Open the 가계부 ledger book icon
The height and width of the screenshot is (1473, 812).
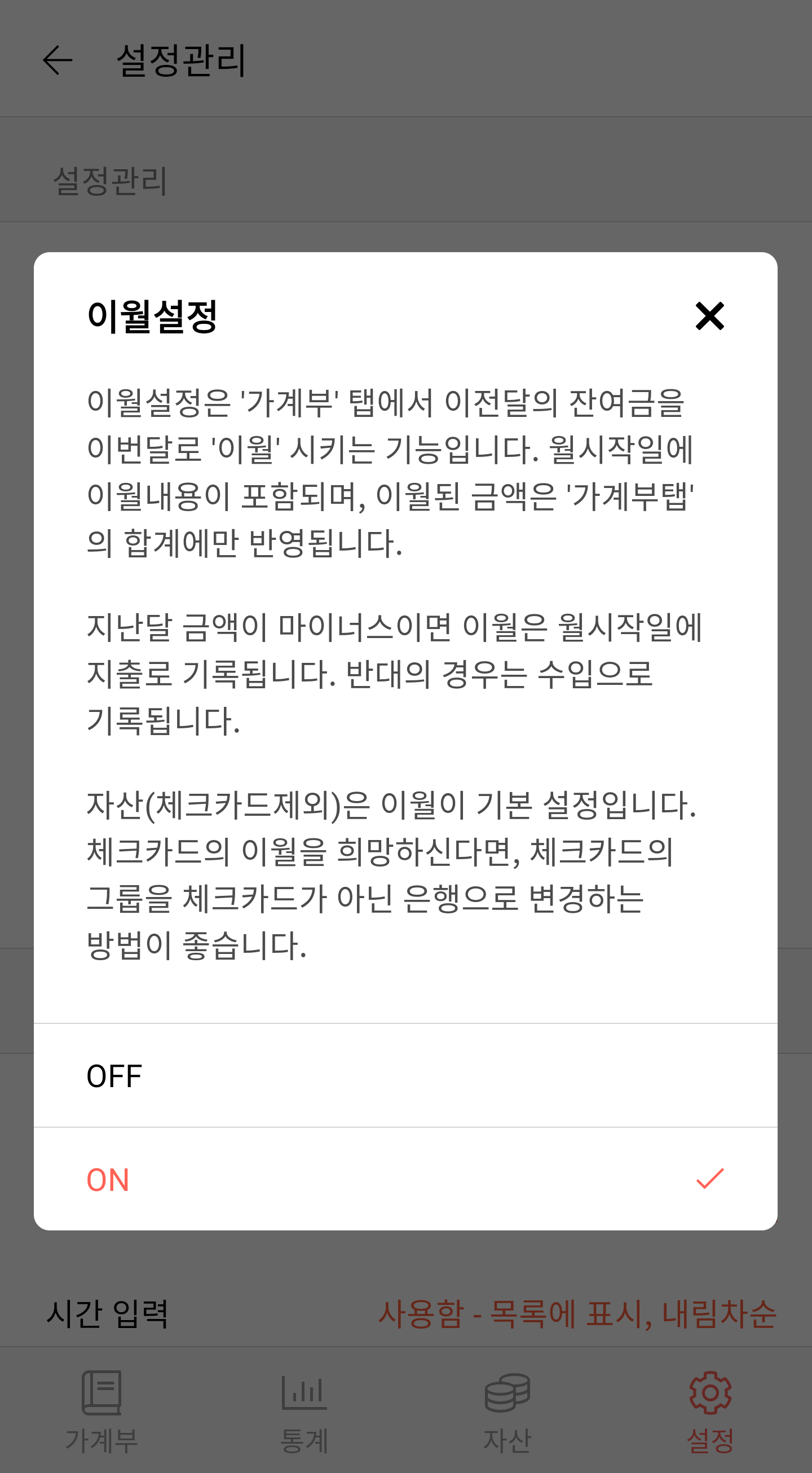[x=101, y=1396]
